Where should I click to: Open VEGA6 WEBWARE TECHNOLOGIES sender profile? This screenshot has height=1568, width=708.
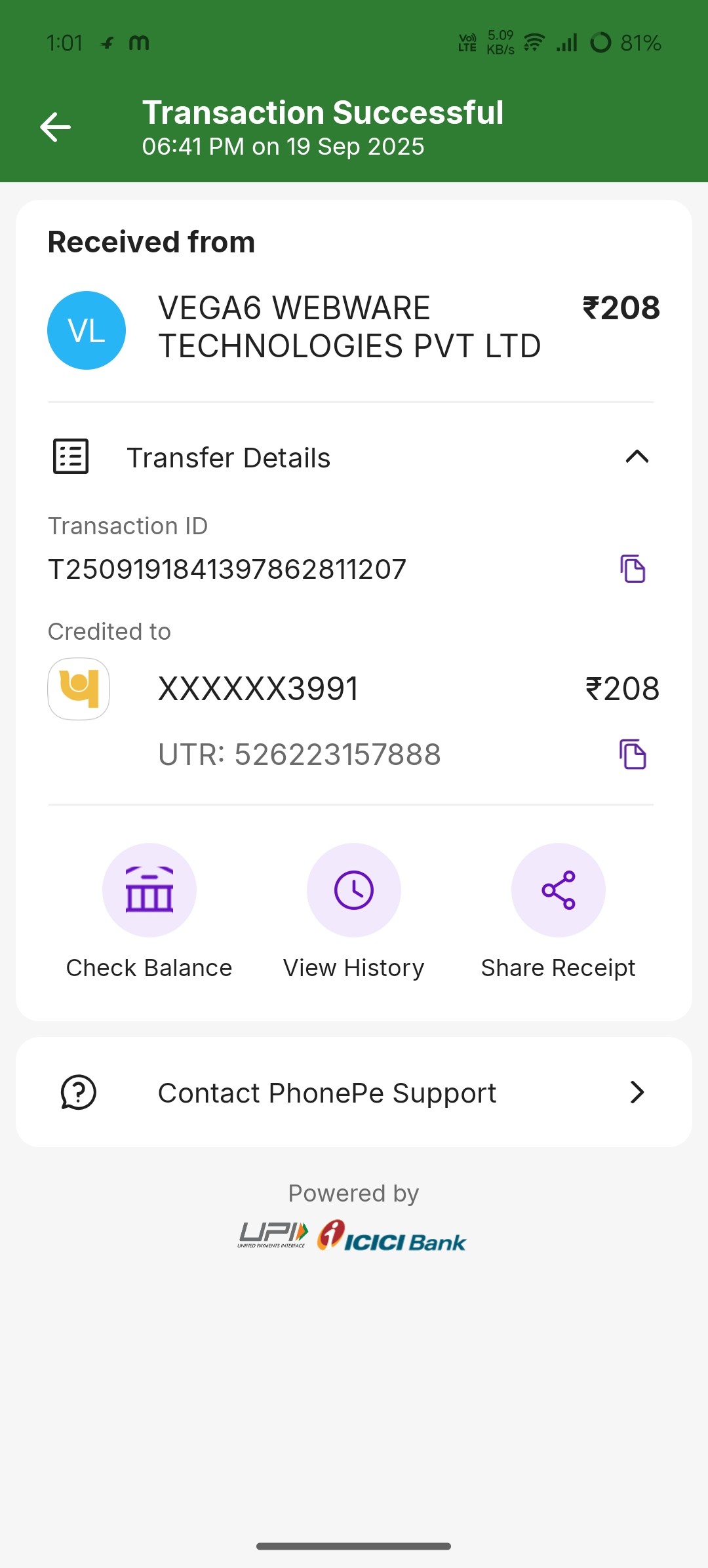pos(87,330)
